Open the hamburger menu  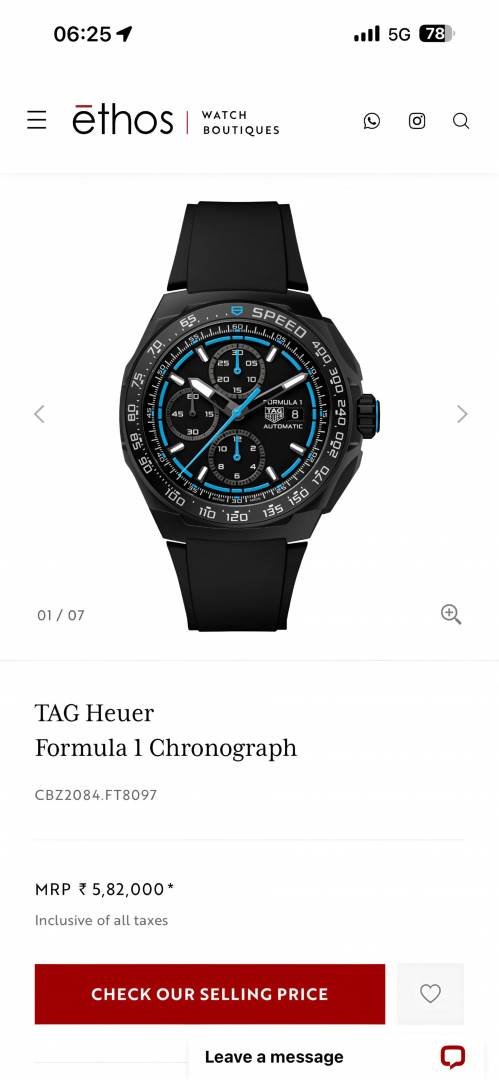pos(37,121)
